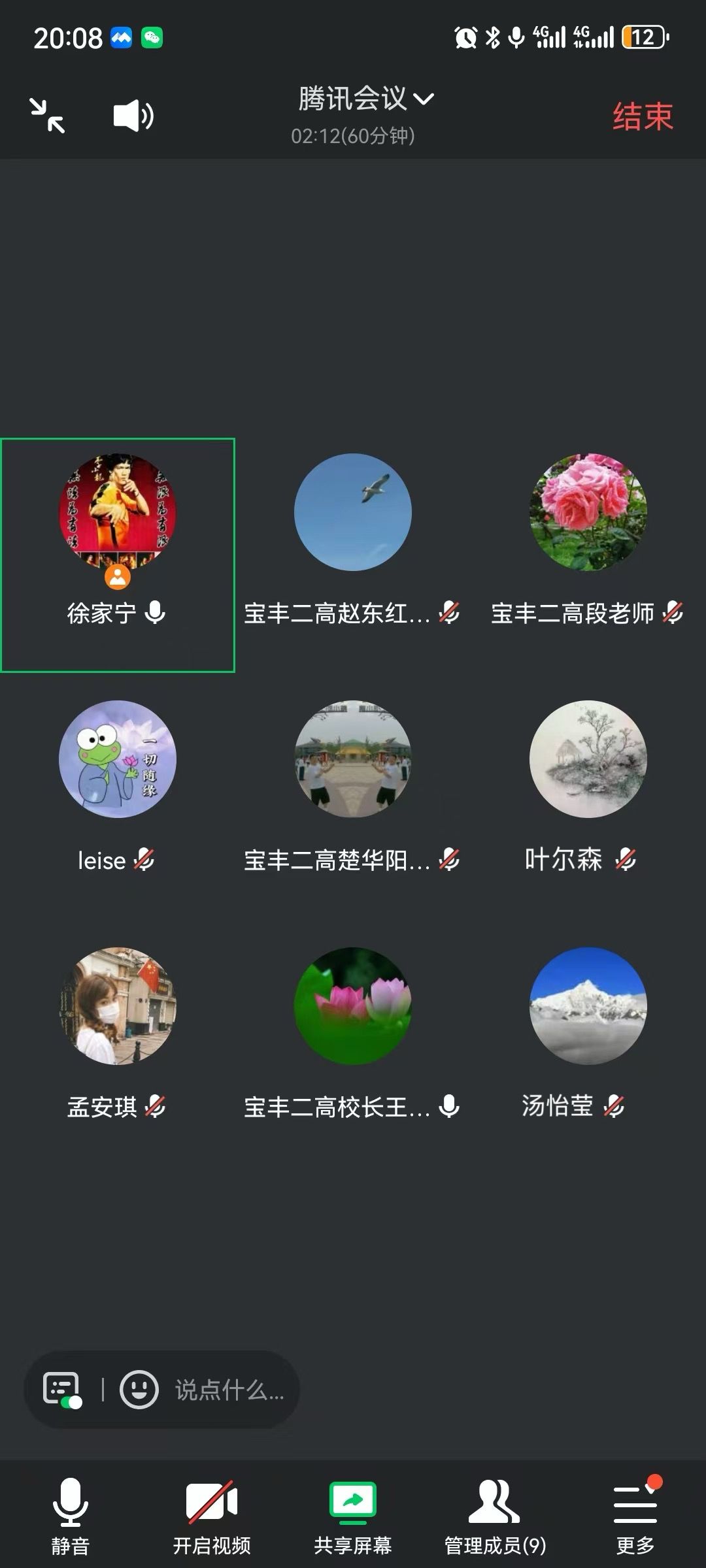Select participant 宝丰二高段老师
This screenshot has width=706, height=1568.
(x=588, y=512)
